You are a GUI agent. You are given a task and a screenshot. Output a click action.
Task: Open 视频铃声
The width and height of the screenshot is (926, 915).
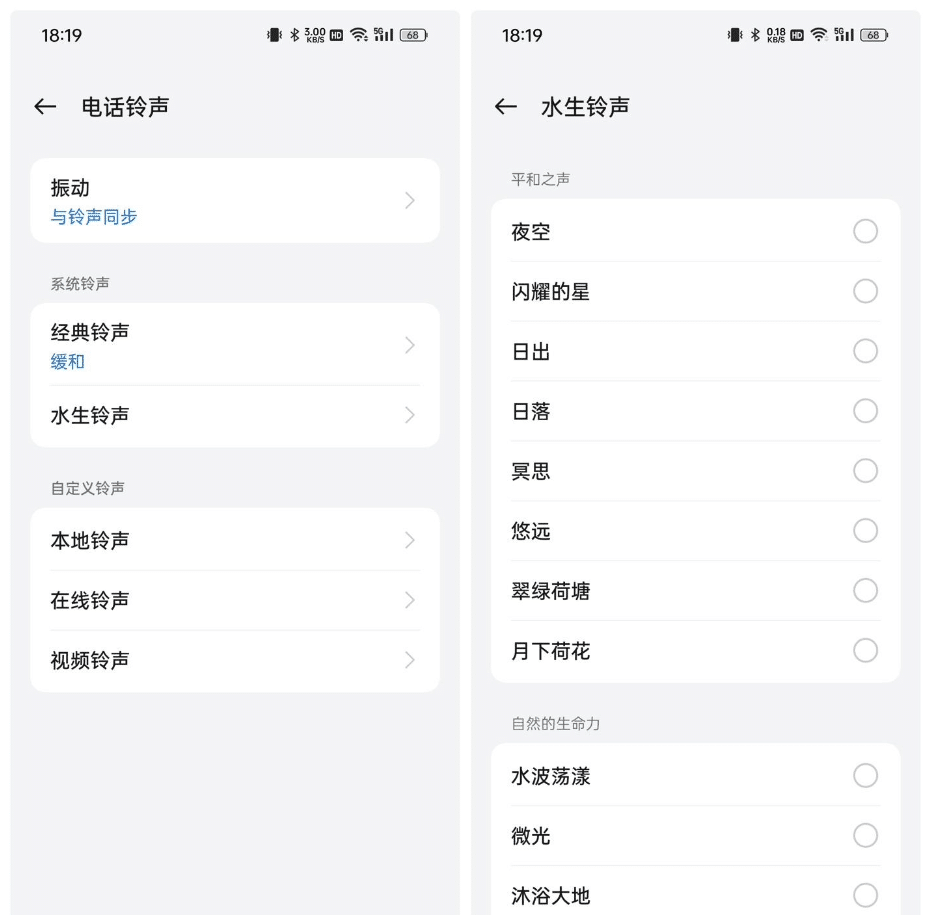(x=234, y=660)
